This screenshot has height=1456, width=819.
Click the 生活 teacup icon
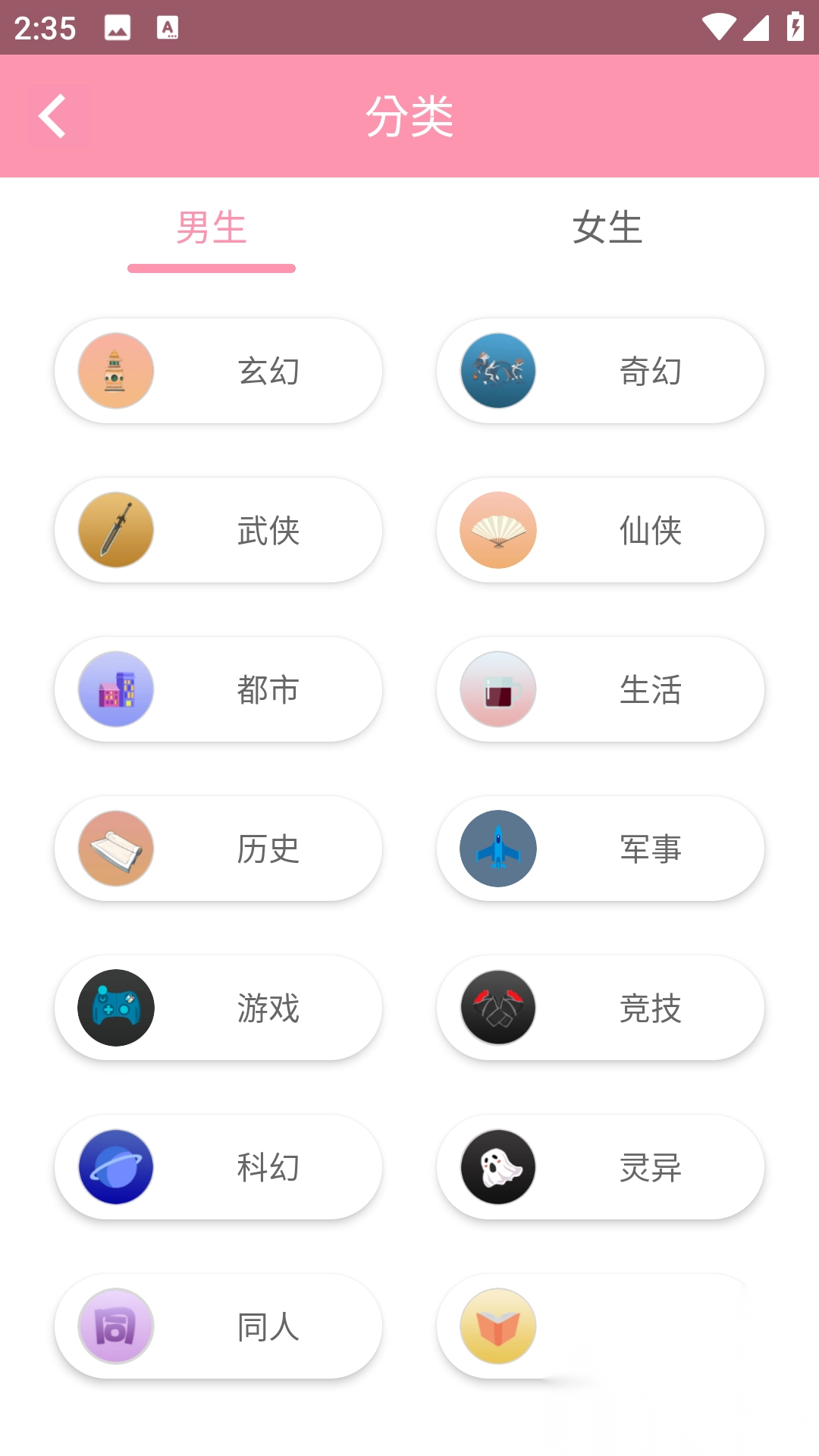(x=497, y=689)
